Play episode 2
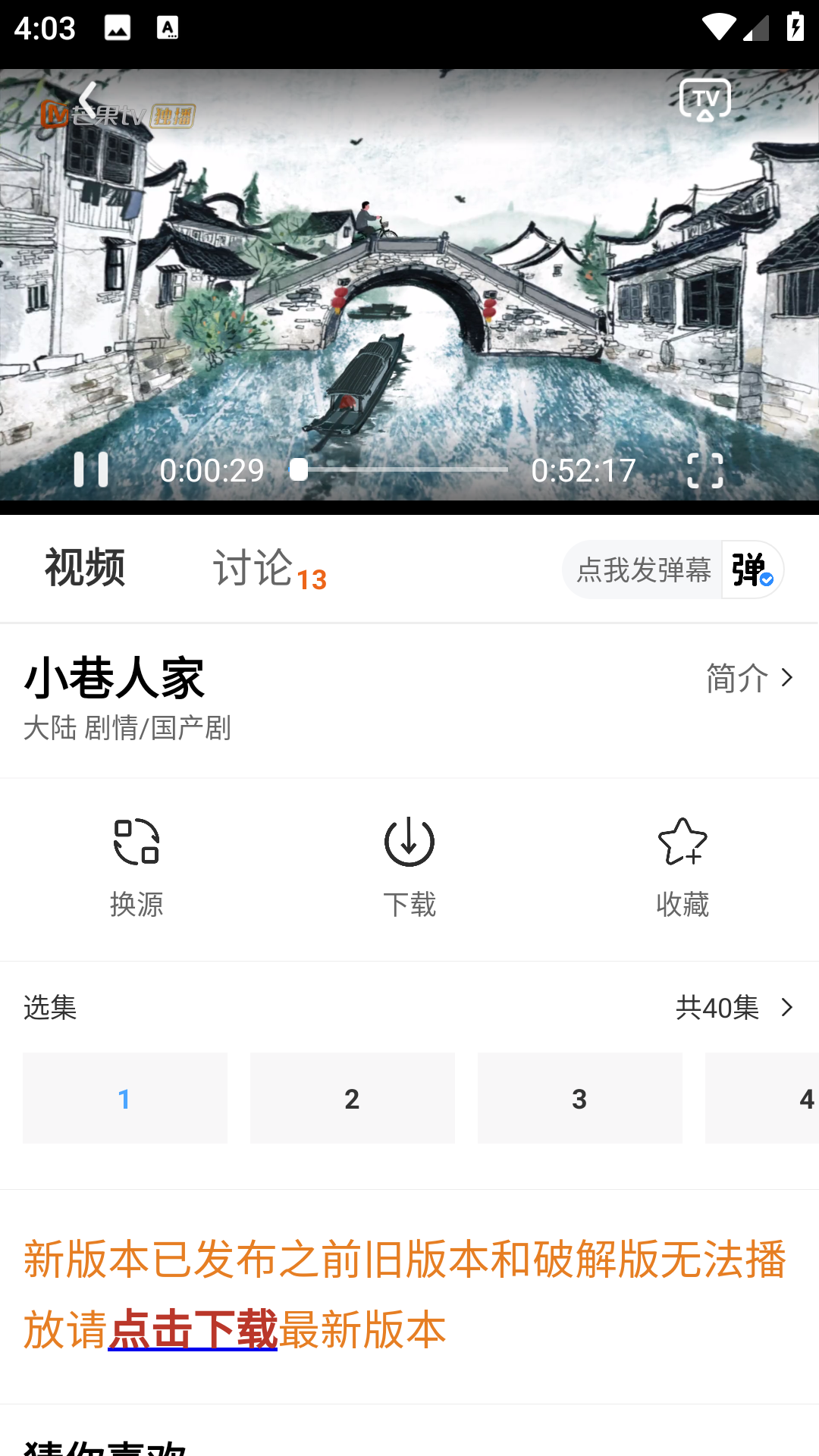The image size is (819, 1456). pos(353,1098)
